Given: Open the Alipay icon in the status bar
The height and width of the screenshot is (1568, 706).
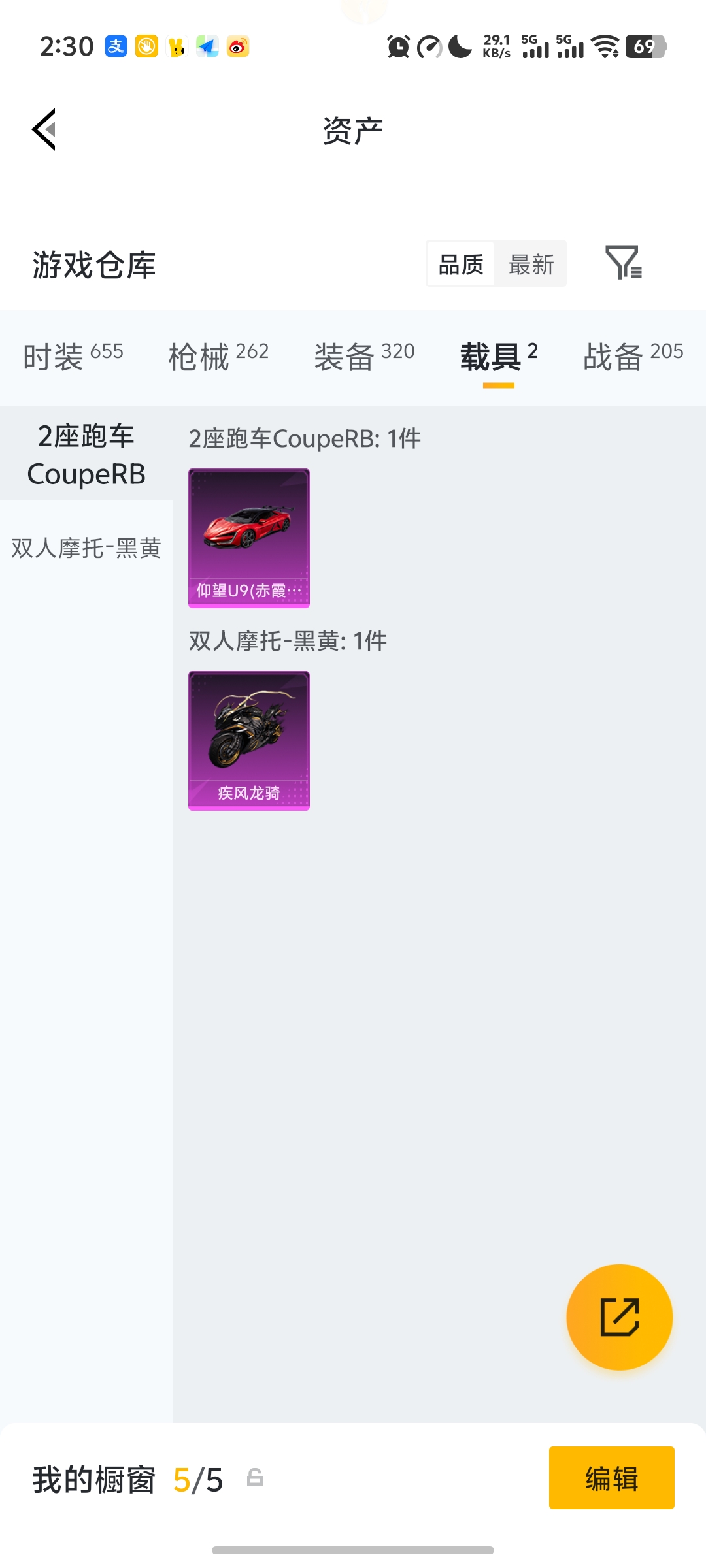Looking at the screenshot, I should [115, 46].
